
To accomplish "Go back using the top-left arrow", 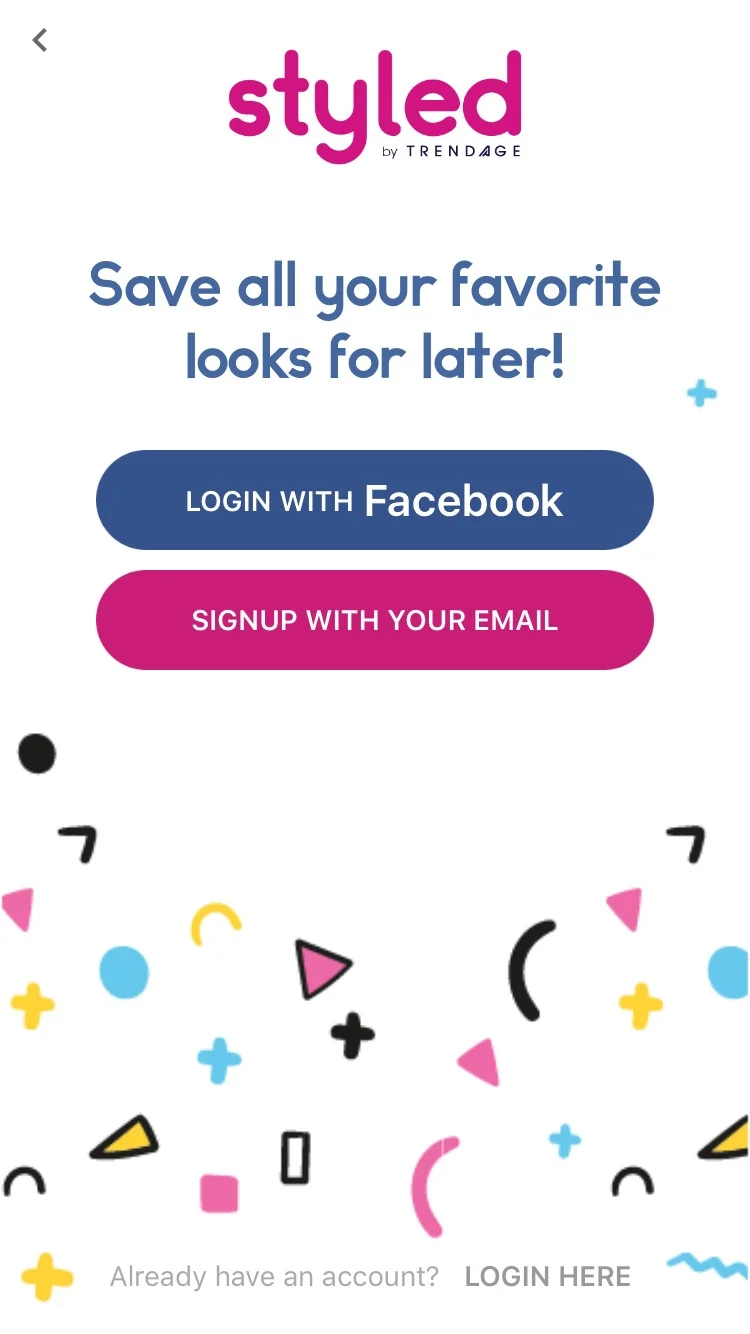I will click(x=40, y=40).
